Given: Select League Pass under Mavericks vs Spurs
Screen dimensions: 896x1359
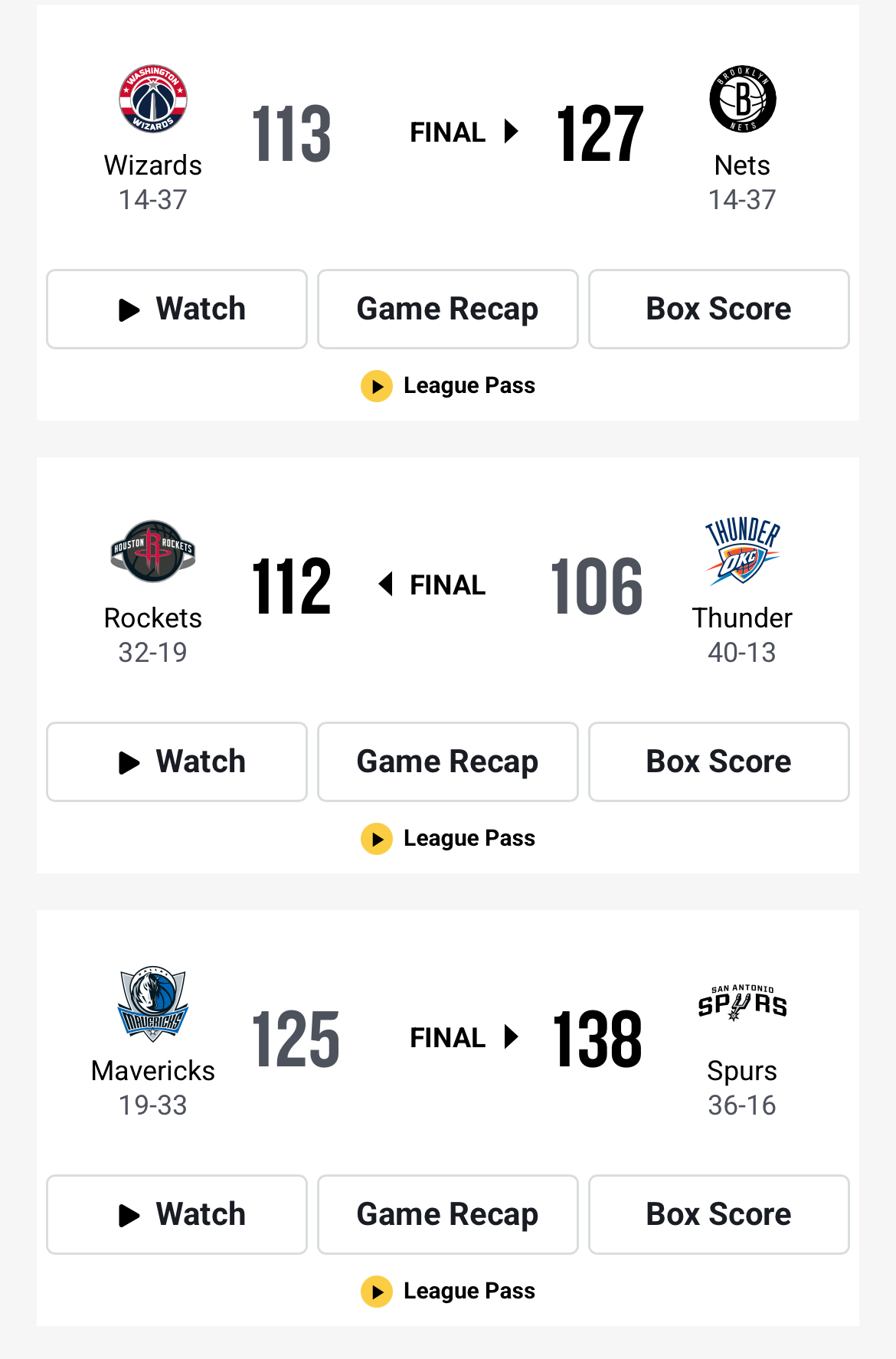Looking at the screenshot, I should [448, 1292].
